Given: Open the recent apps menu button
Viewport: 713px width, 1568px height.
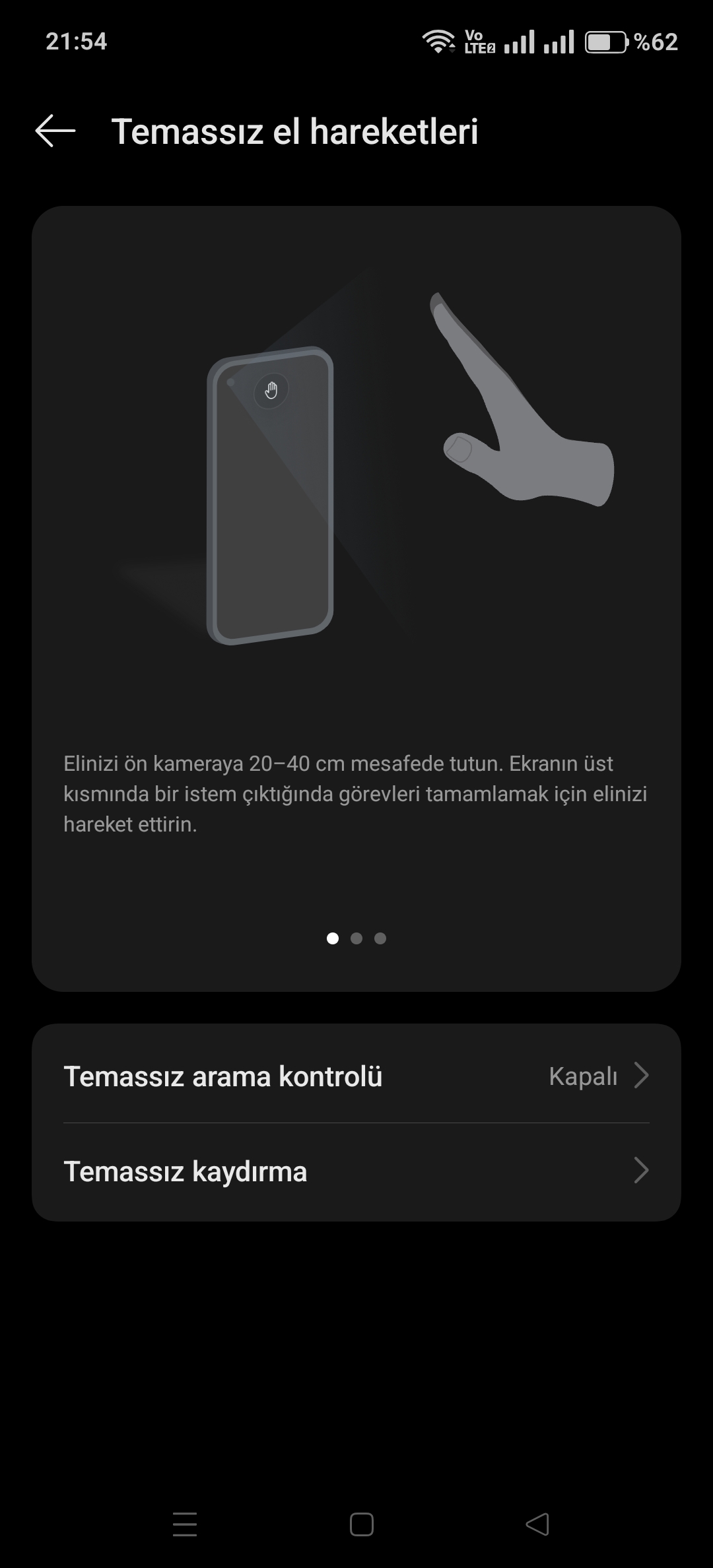Looking at the screenshot, I should [185, 1524].
